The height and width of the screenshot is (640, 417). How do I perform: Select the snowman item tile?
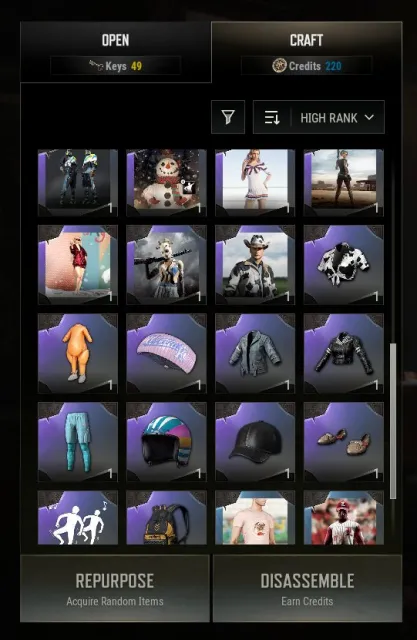(166, 182)
